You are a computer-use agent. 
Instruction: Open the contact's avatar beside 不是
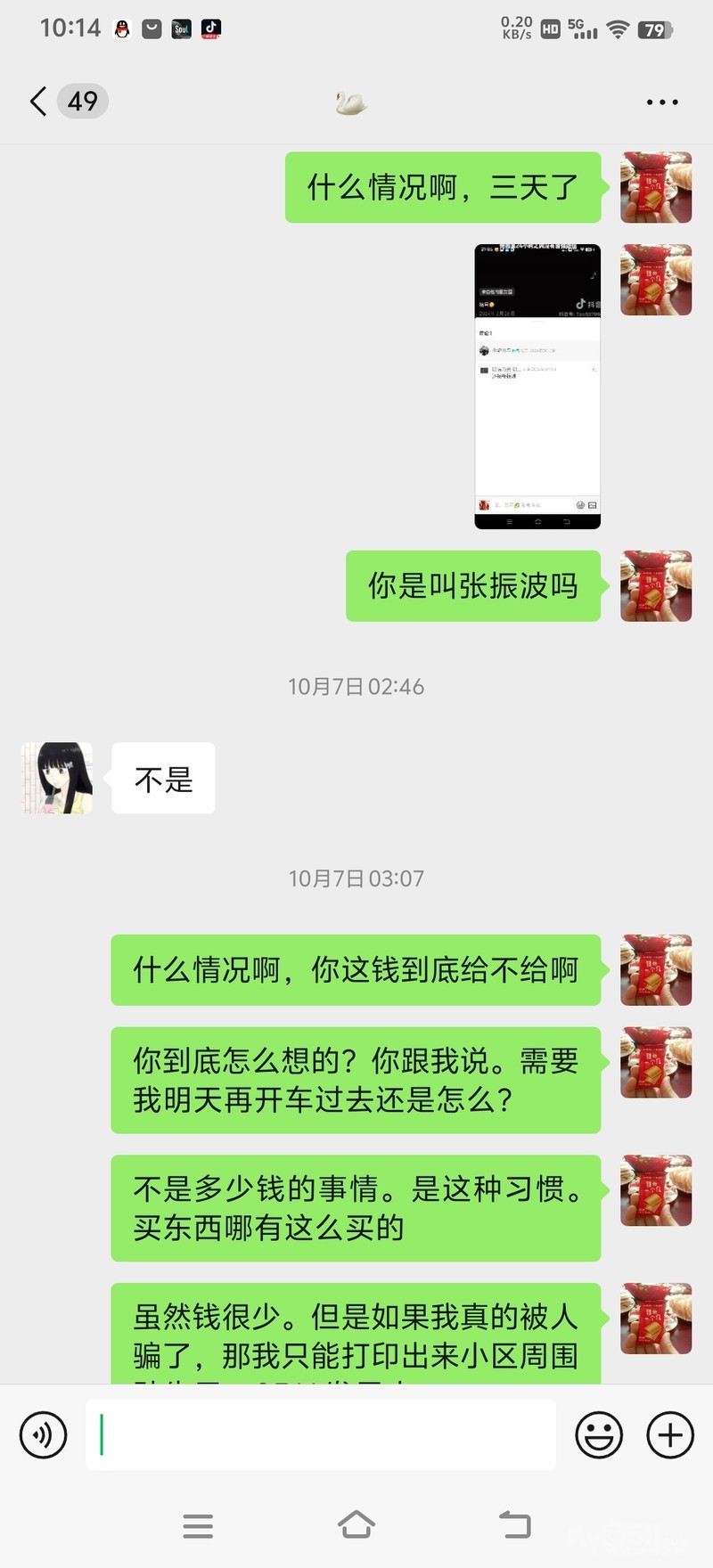point(57,778)
